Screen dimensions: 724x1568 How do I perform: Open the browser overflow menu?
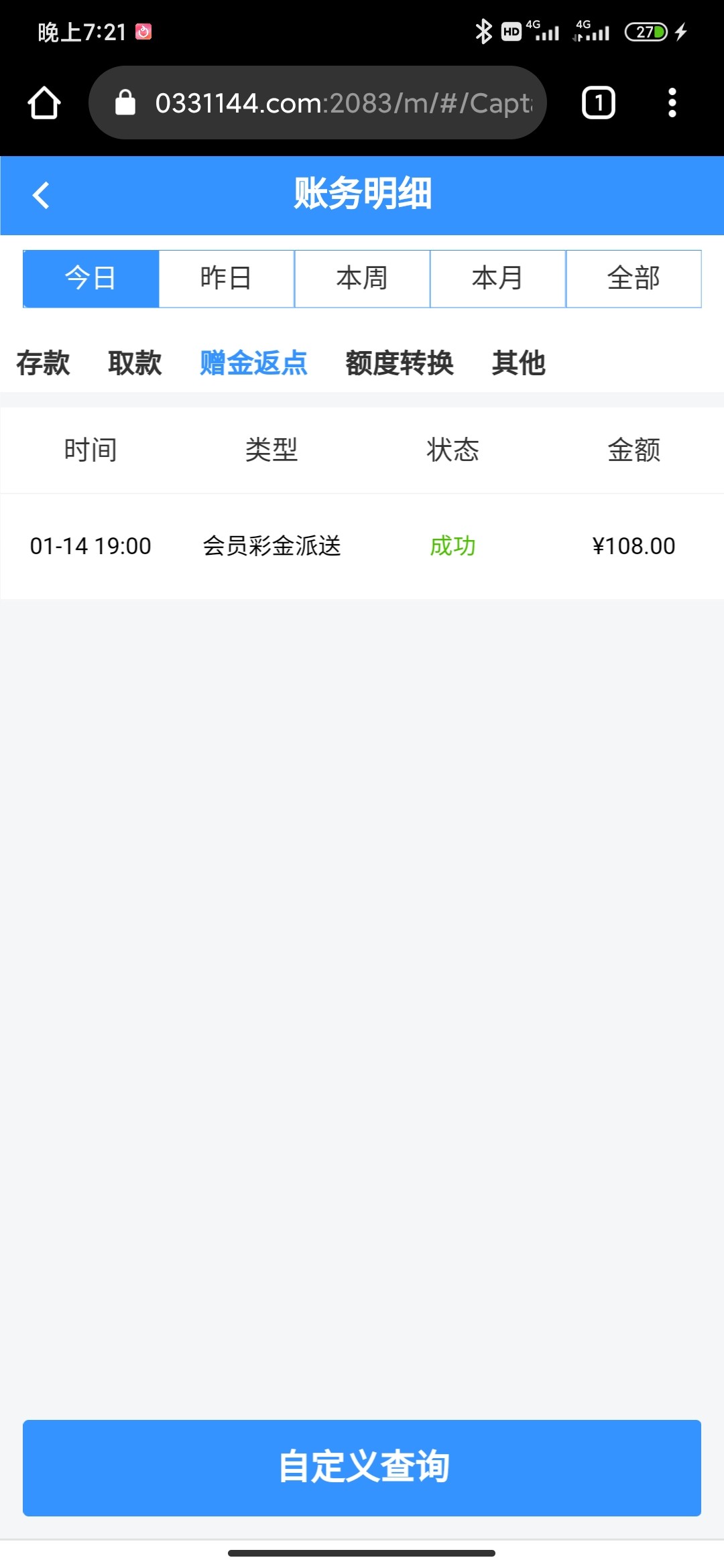(x=672, y=103)
